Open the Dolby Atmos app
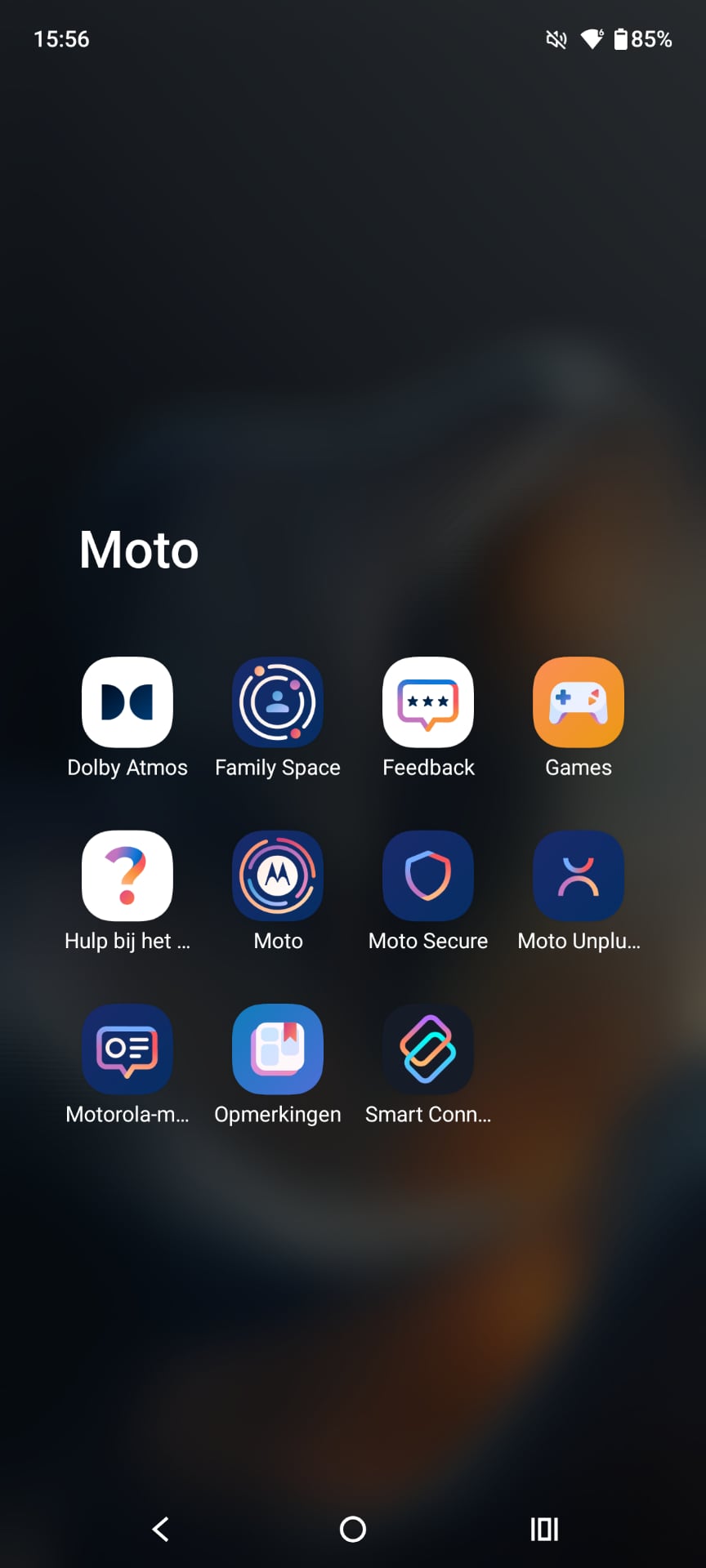The height and width of the screenshot is (1568, 706). pos(127,702)
